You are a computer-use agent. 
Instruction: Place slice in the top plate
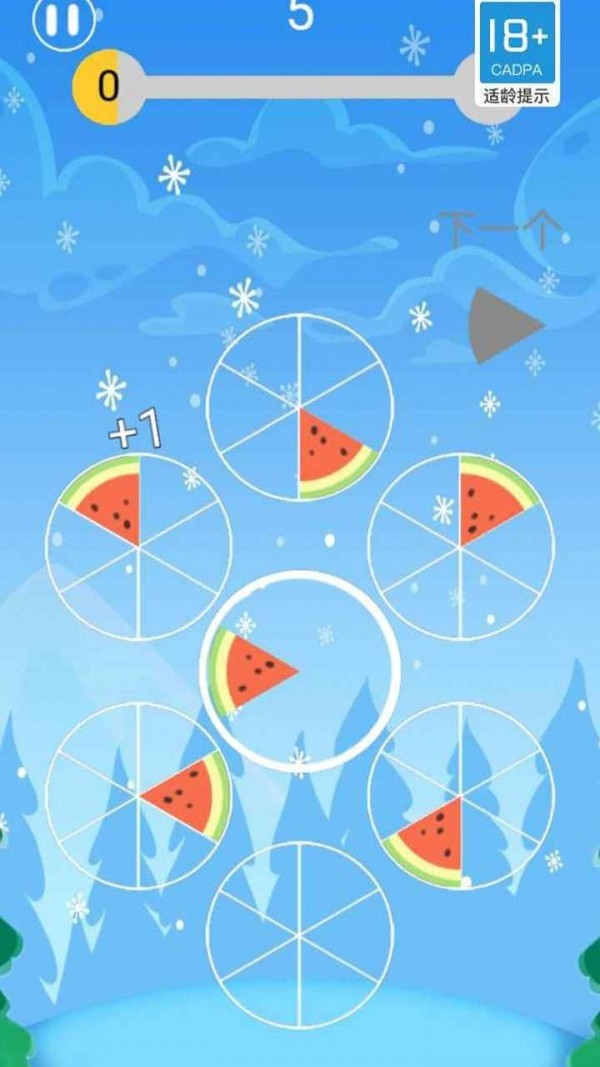(300, 407)
